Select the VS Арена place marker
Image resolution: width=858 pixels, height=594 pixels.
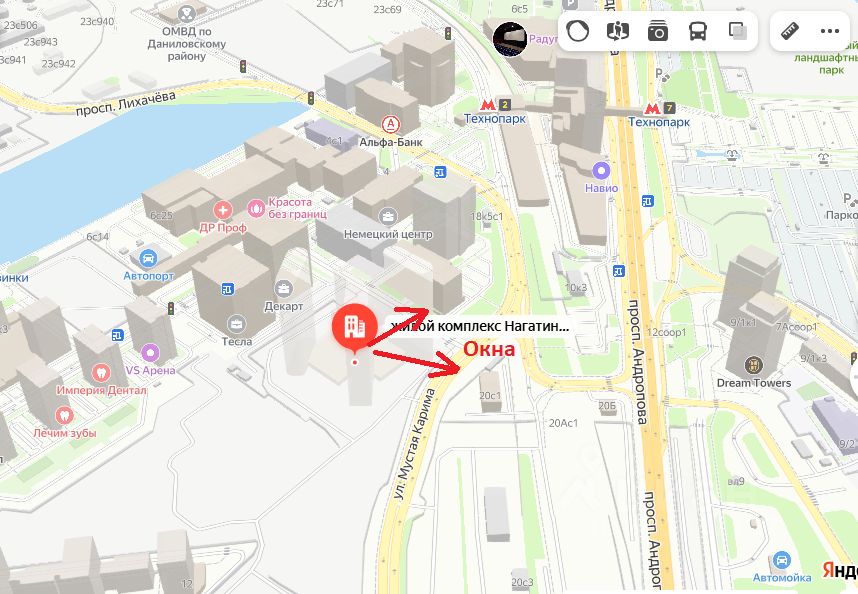(150, 352)
